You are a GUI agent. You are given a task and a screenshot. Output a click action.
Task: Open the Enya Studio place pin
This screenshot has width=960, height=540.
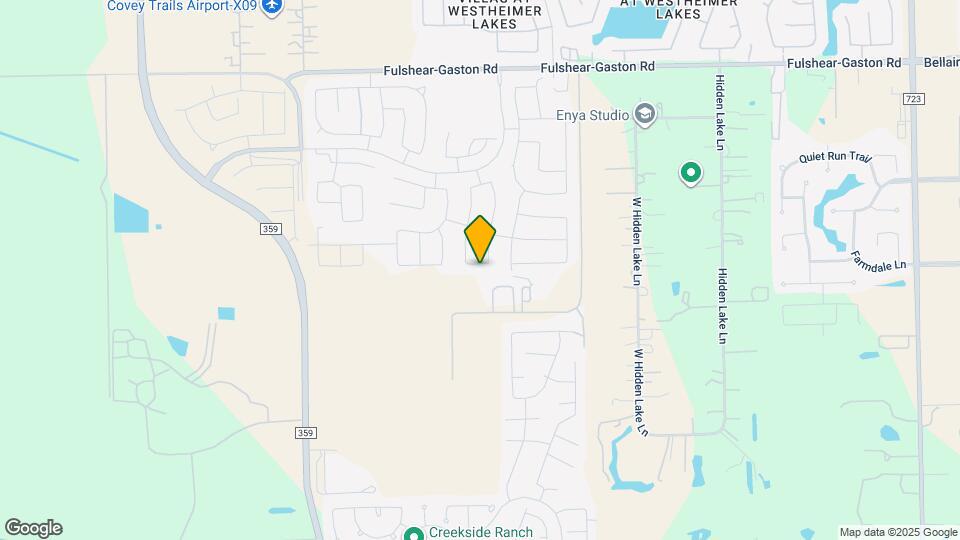click(x=645, y=114)
